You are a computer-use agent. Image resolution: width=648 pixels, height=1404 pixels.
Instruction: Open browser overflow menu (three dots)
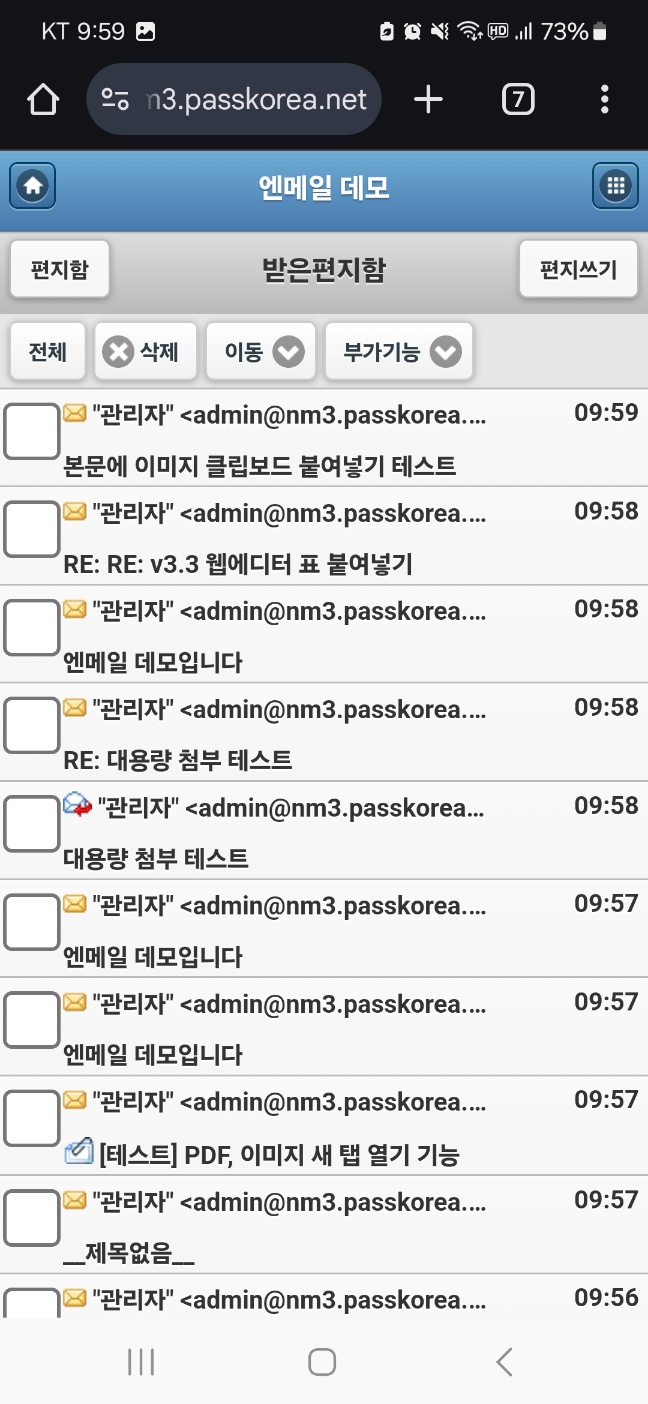click(604, 99)
